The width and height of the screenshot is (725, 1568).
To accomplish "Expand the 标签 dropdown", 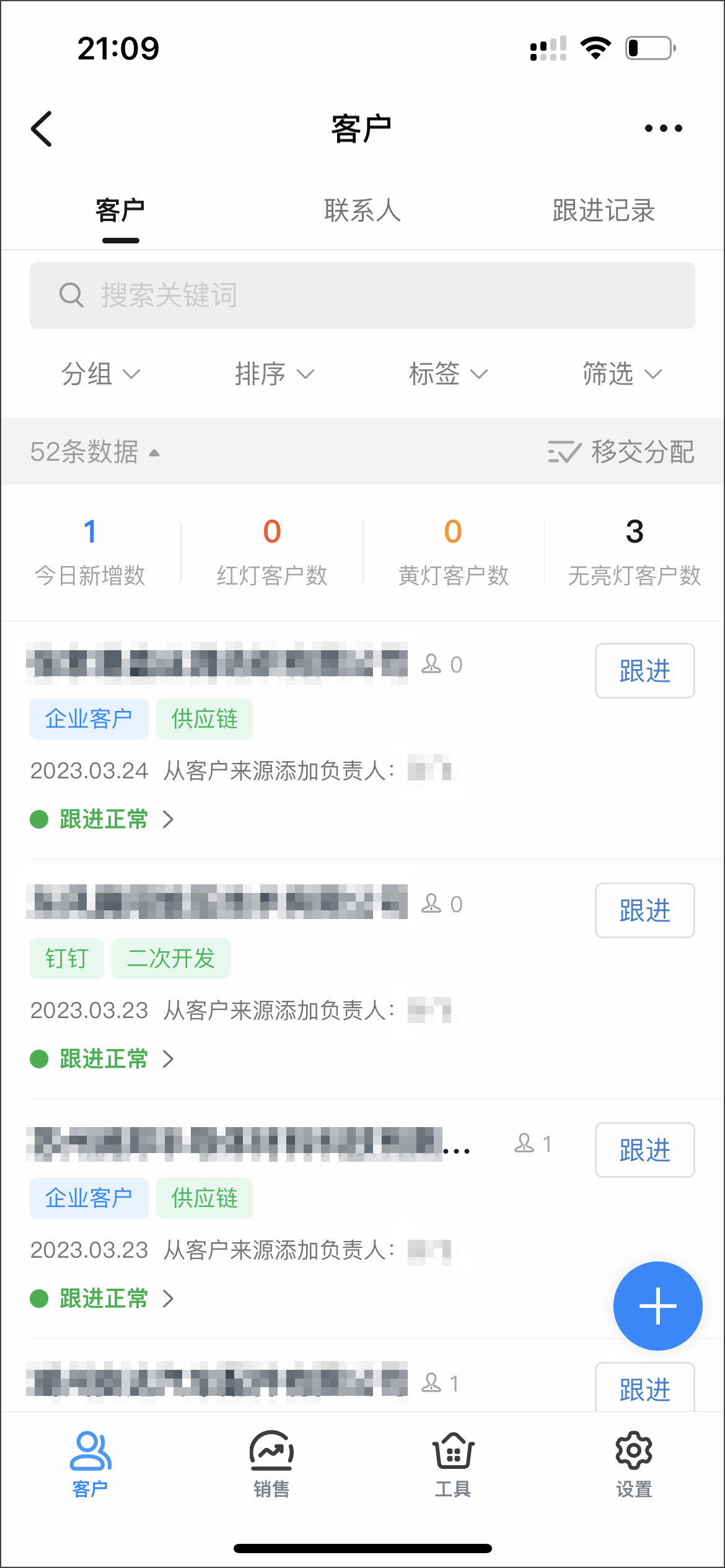I will click(x=449, y=374).
